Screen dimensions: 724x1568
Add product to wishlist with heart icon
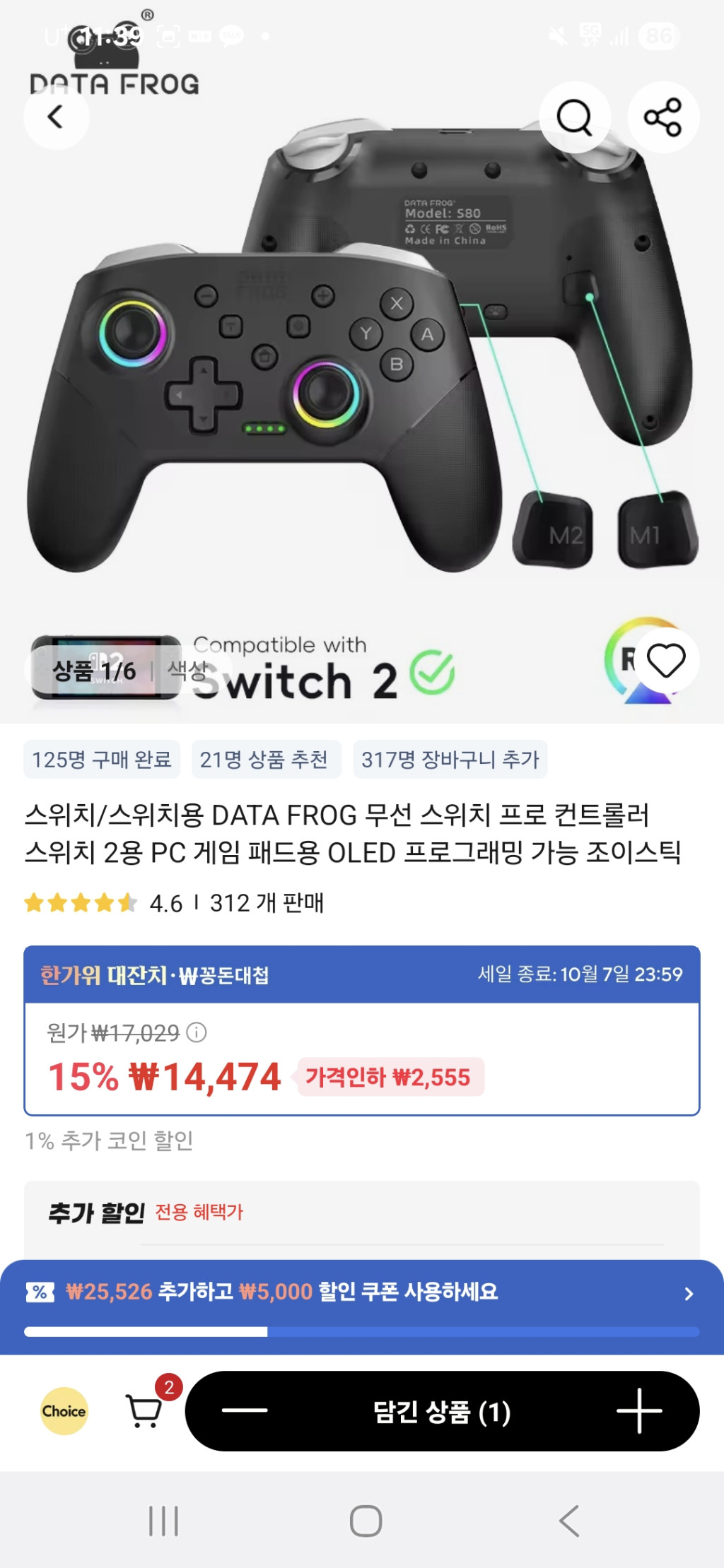coord(666,661)
